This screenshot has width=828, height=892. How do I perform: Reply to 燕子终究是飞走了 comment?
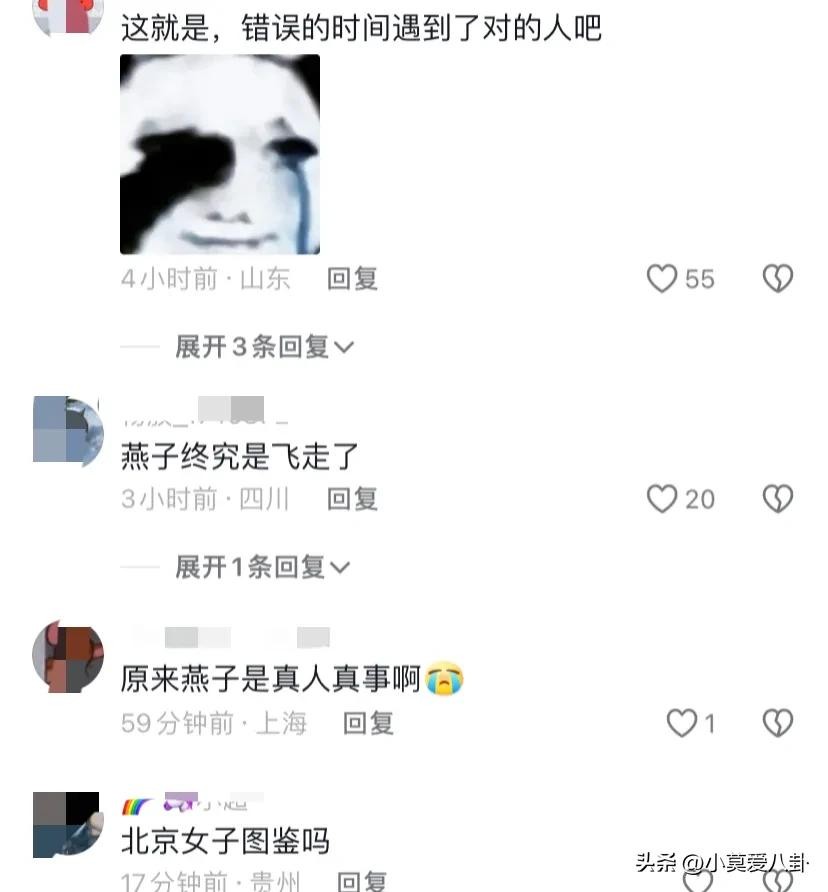[x=352, y=499]
